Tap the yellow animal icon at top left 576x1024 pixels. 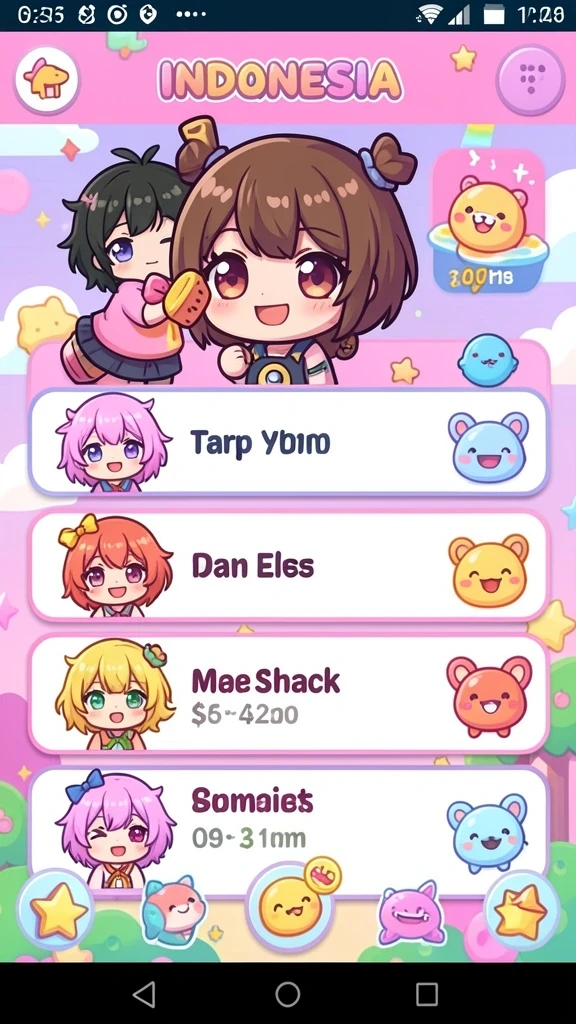click(46, 81)
